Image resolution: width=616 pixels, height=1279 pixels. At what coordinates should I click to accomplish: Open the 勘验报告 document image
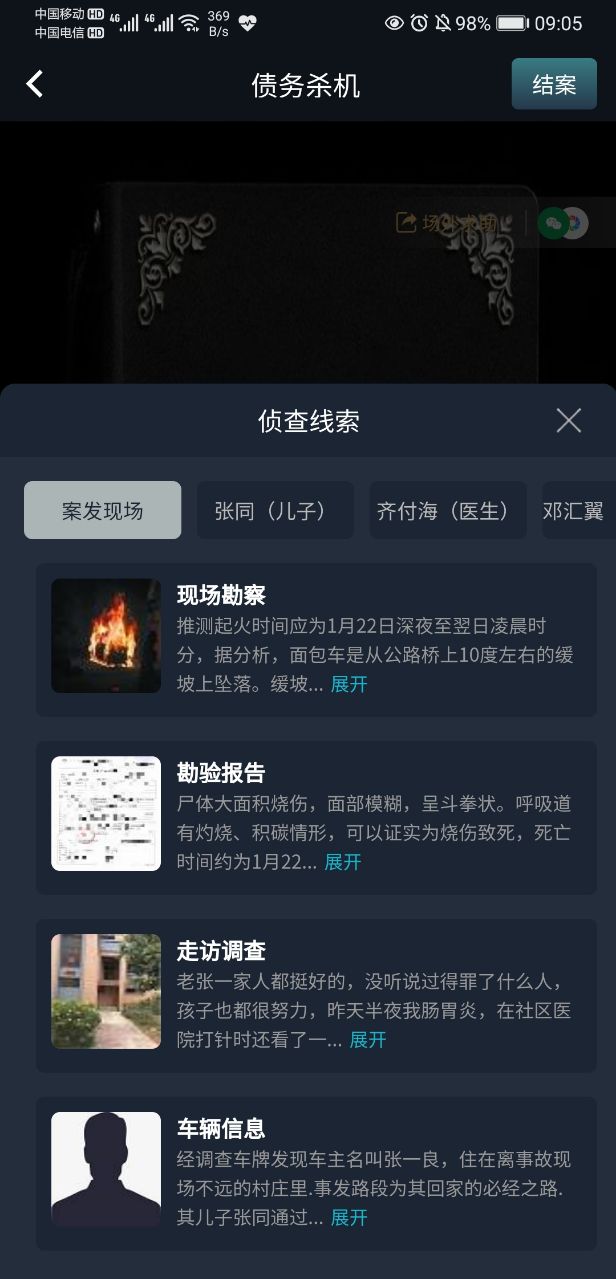click(106, 813)
